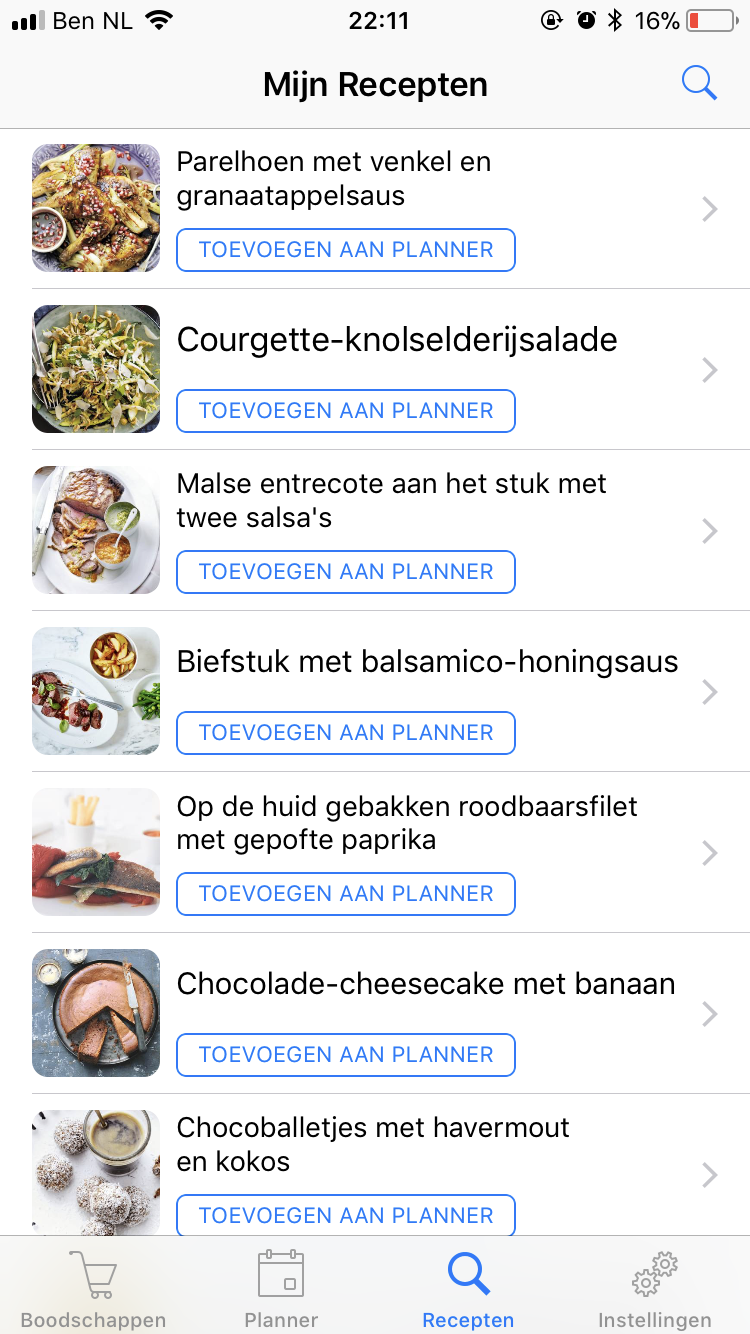750x1334 pixels.
Task: Add Parelhoen met venkel to the planner
Action: [346, 250]
